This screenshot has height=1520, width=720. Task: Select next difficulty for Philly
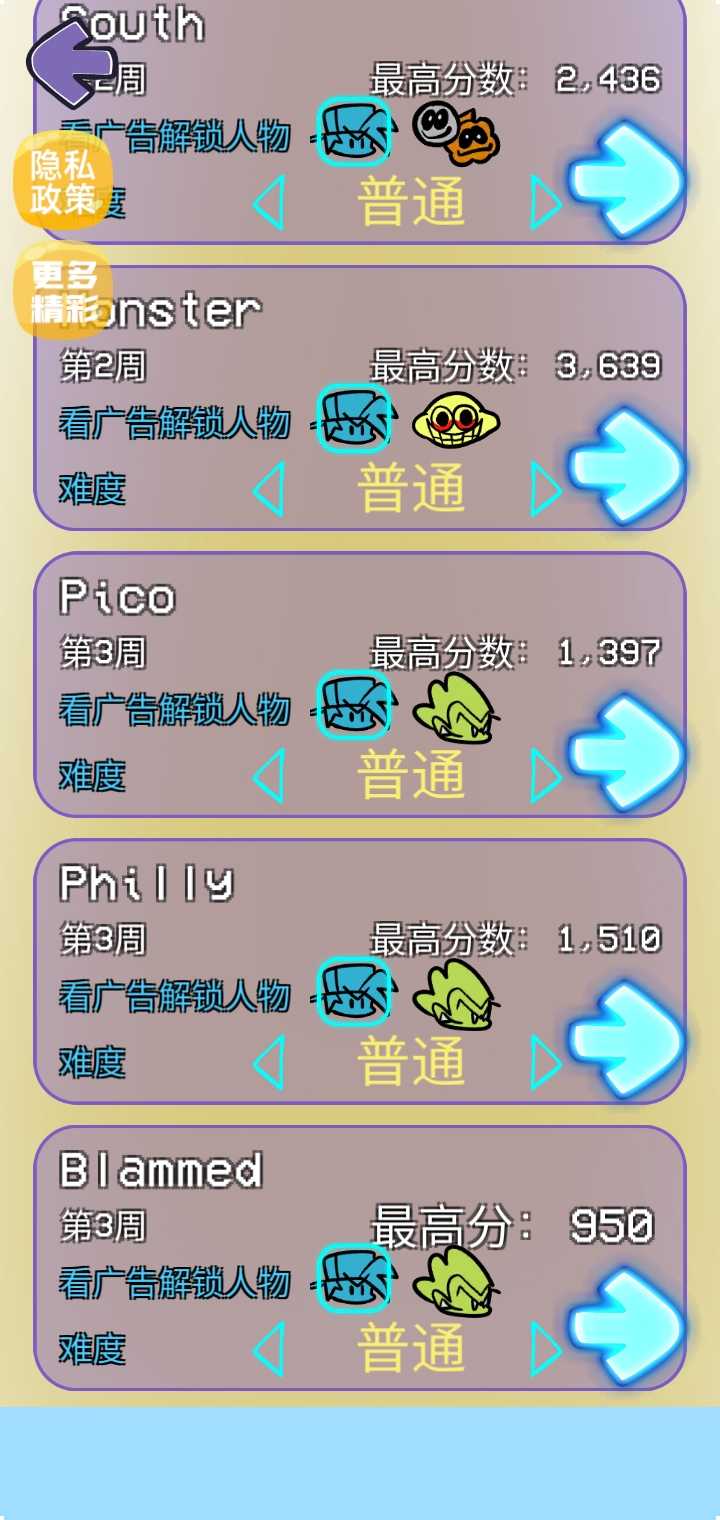(545, 1062)
